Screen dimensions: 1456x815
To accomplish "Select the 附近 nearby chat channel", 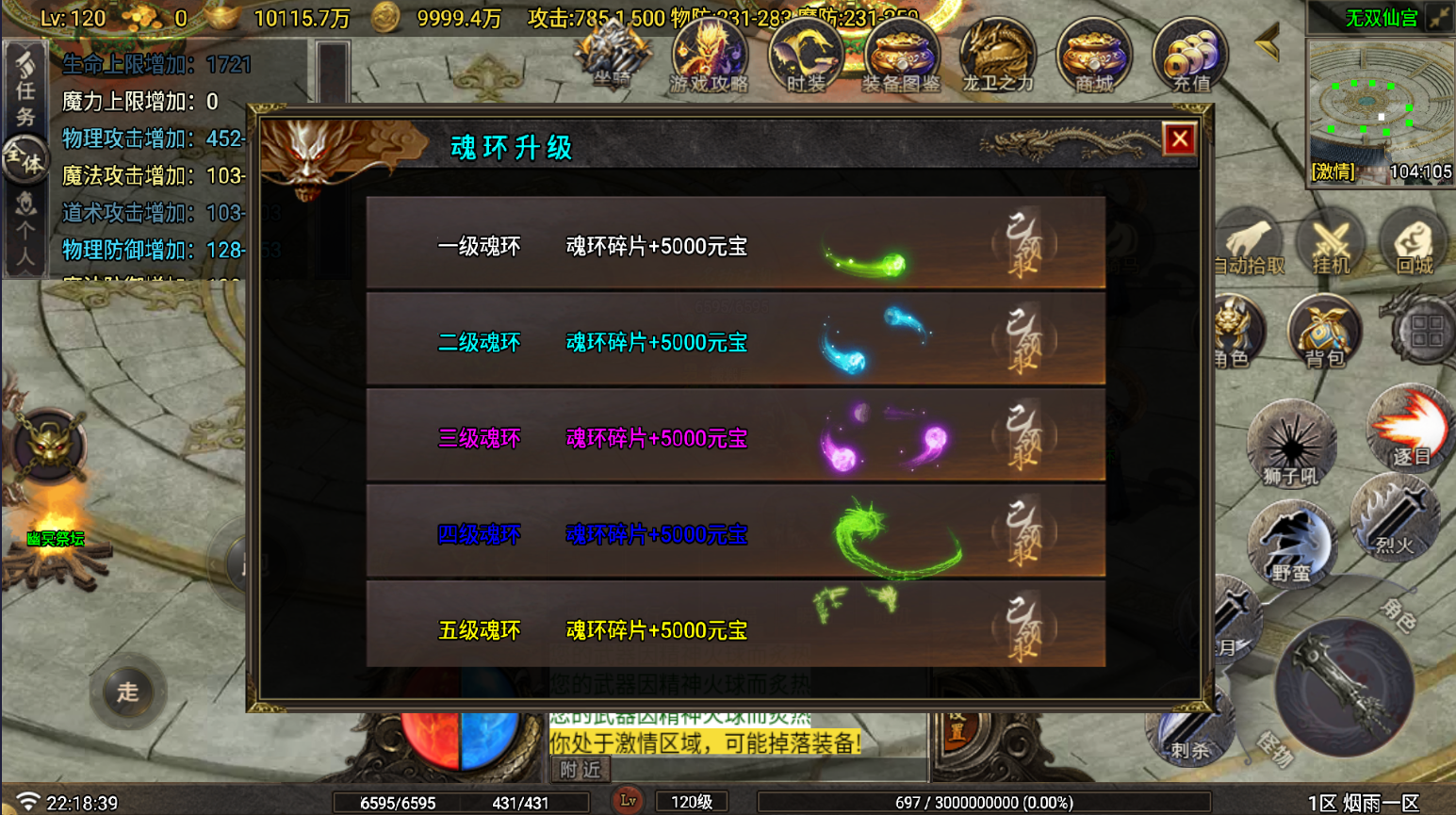I will (580, 770).
